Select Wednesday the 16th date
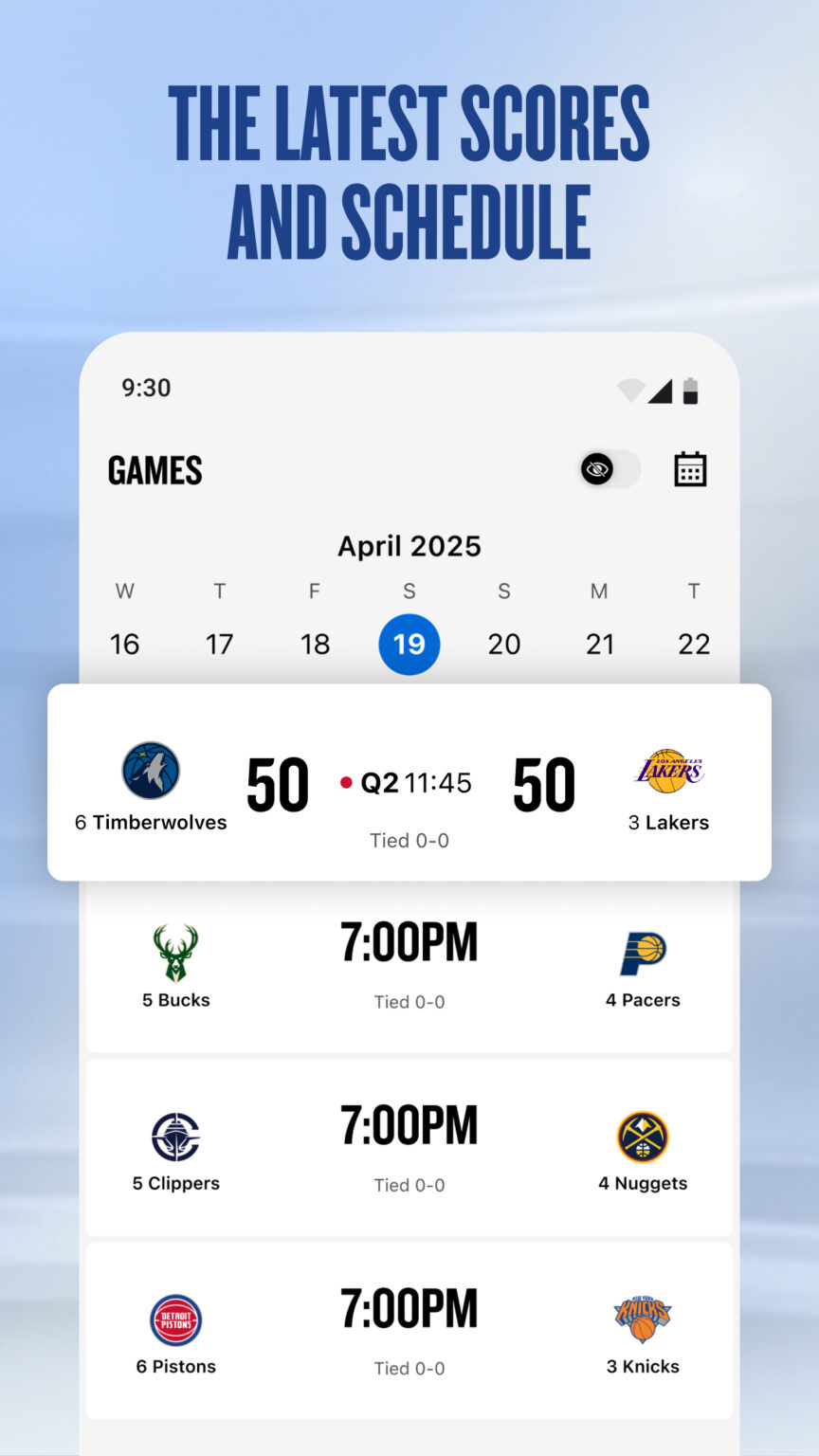The width and height of the screenshot is (819, 1456). [x=124, y=644]
